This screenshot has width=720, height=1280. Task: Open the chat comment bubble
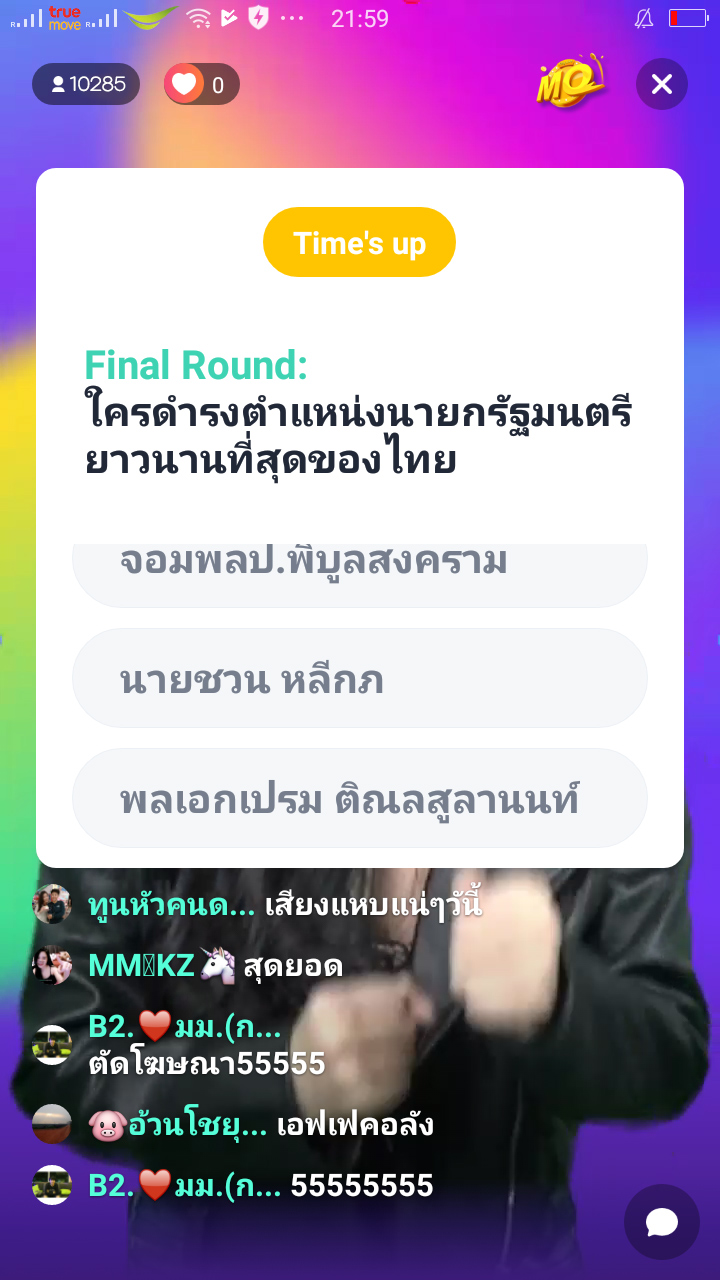point(662,1222)
